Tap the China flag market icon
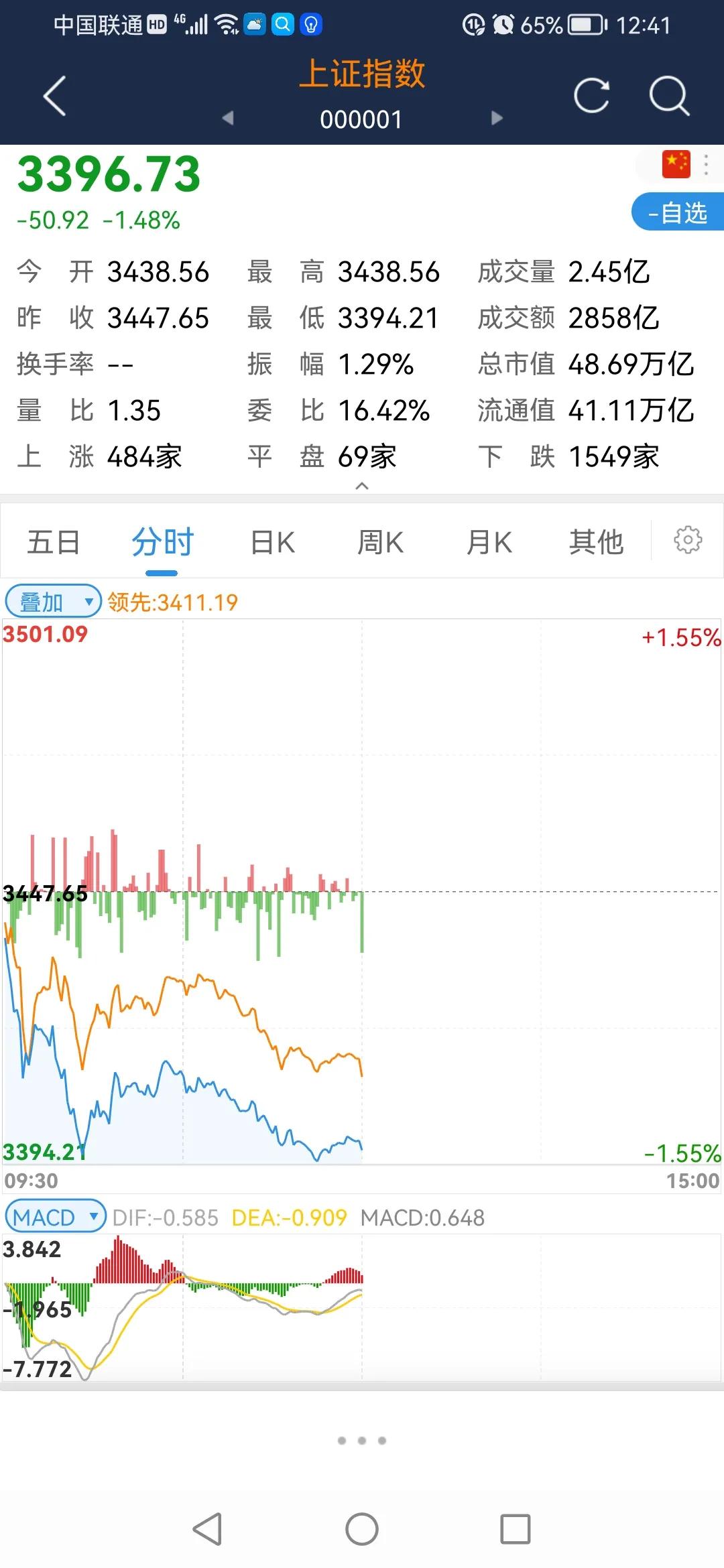 675,163
